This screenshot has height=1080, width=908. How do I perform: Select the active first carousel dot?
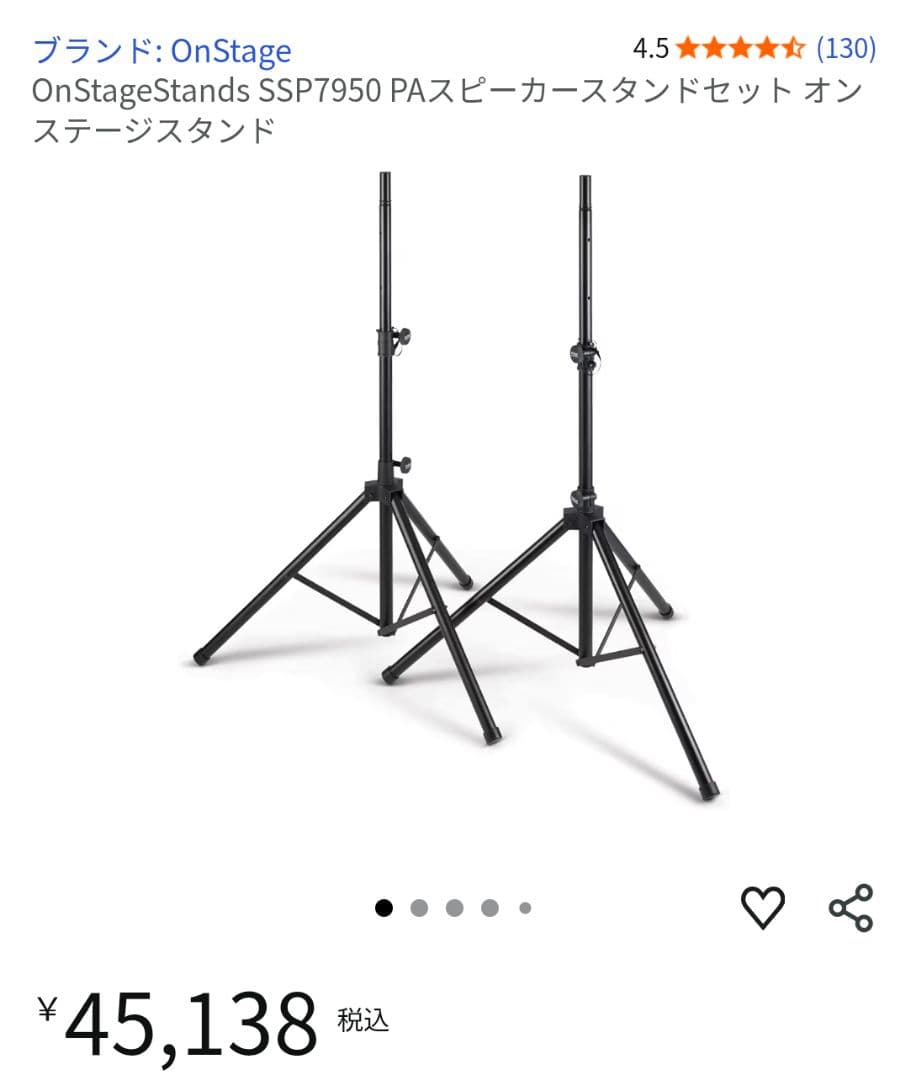(x=385, y=908)
